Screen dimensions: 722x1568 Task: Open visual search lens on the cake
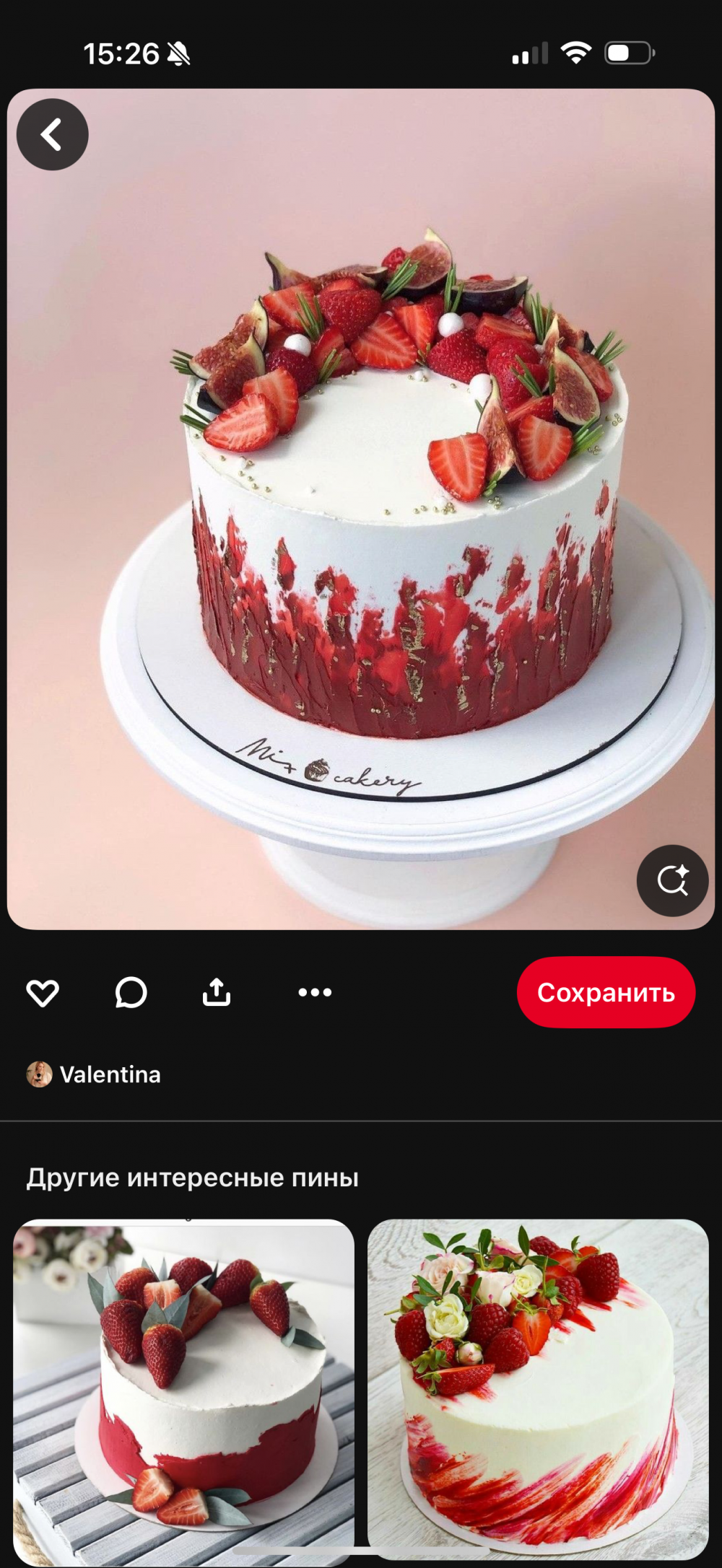671,880
